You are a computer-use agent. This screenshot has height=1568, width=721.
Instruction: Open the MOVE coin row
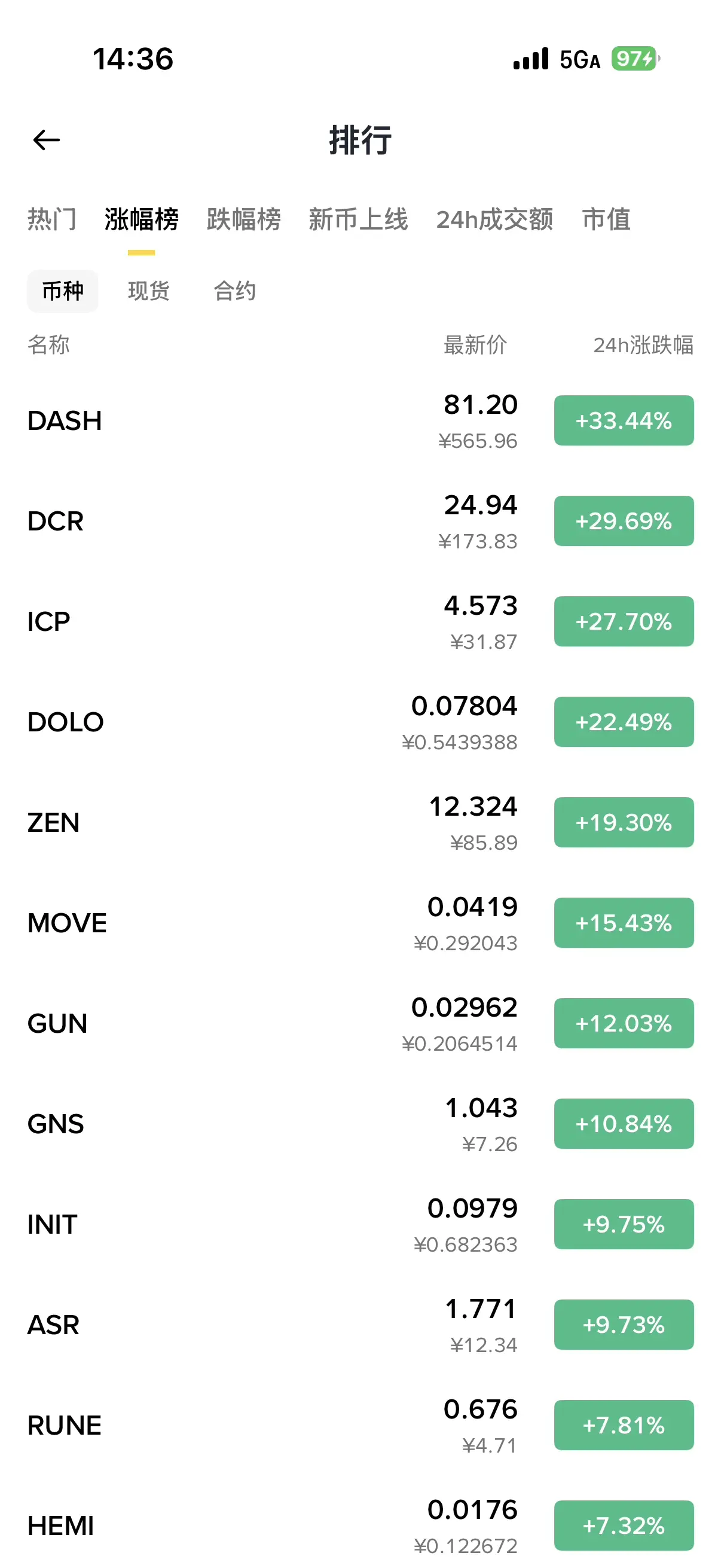pos(67,923)
